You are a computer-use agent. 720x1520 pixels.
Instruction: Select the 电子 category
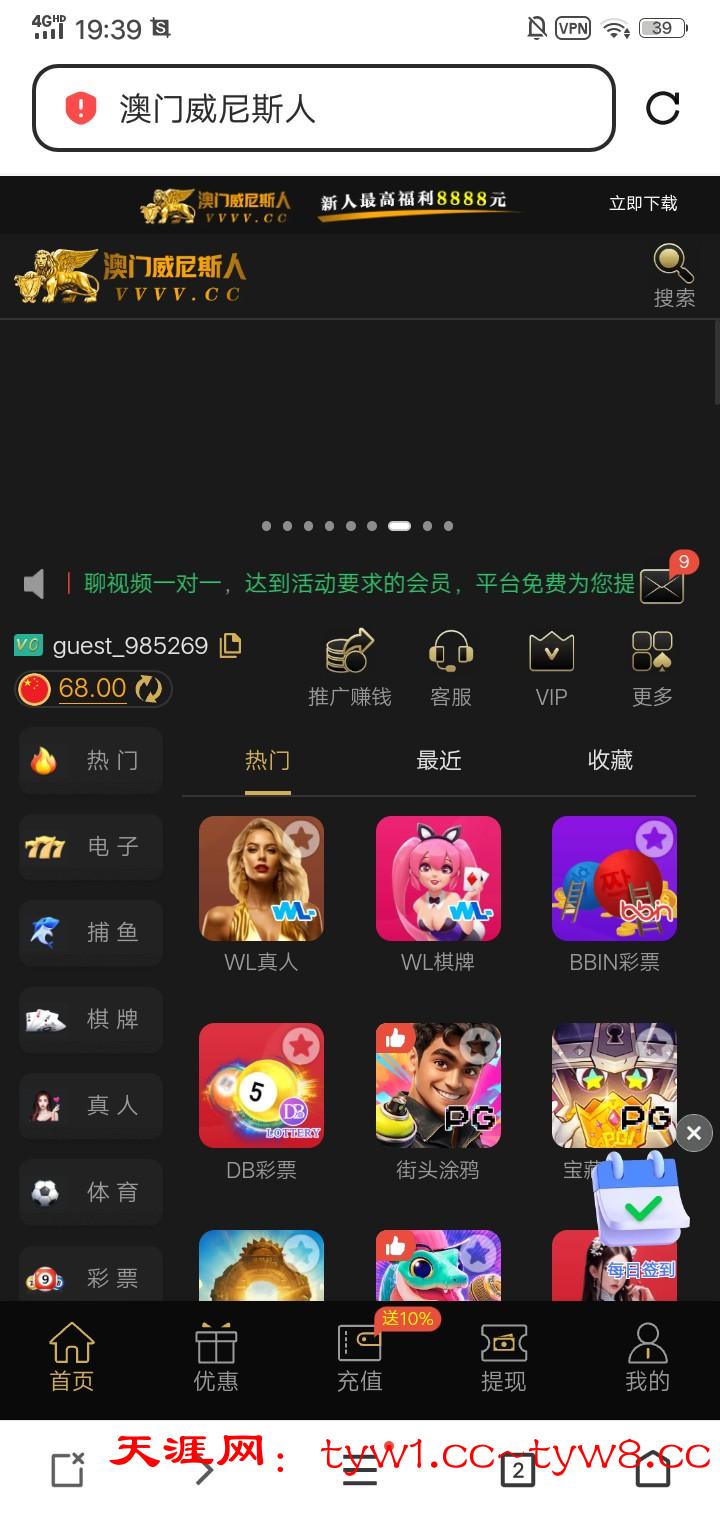pyautogui.click(x=91, y=847)
